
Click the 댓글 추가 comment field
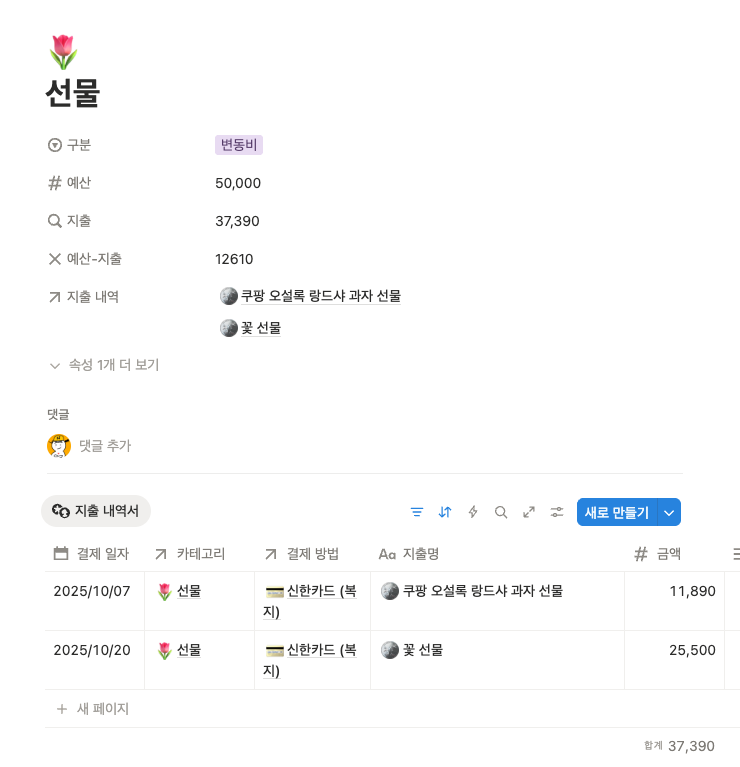104,446
